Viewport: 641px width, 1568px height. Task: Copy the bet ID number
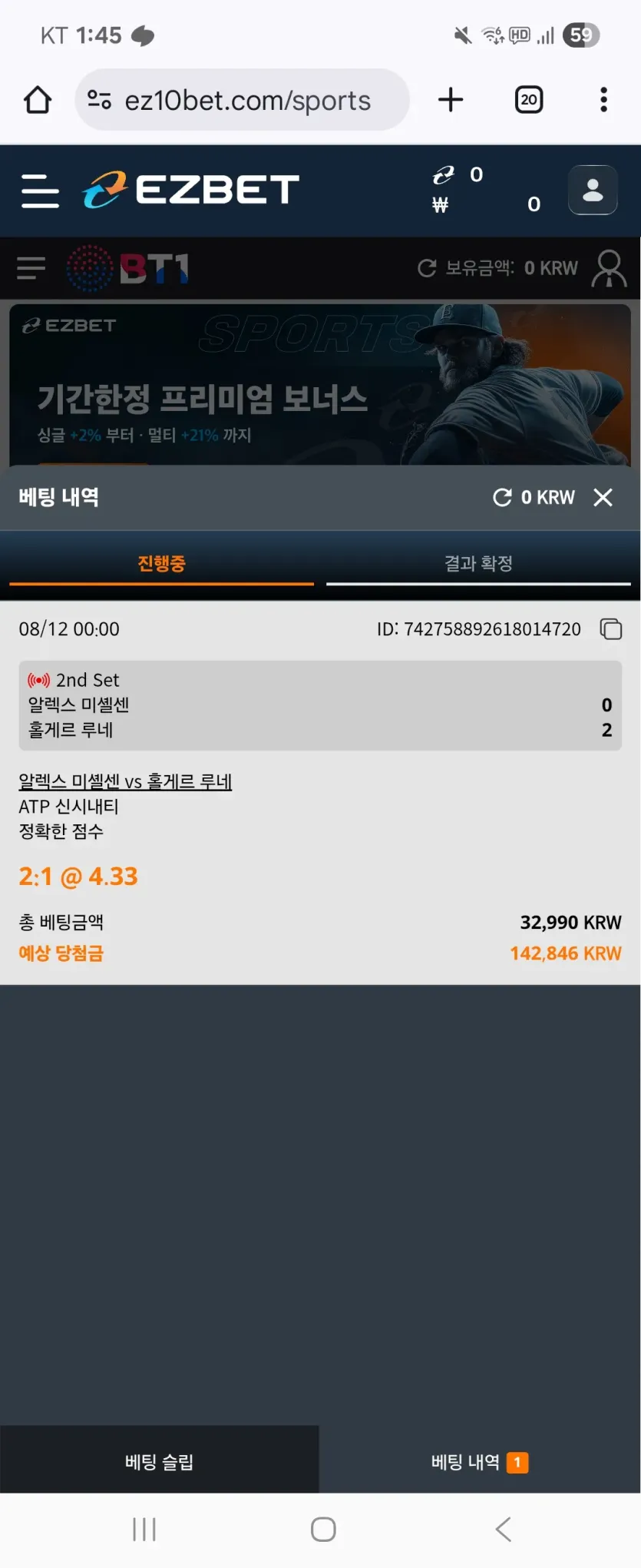coord(610,629)
